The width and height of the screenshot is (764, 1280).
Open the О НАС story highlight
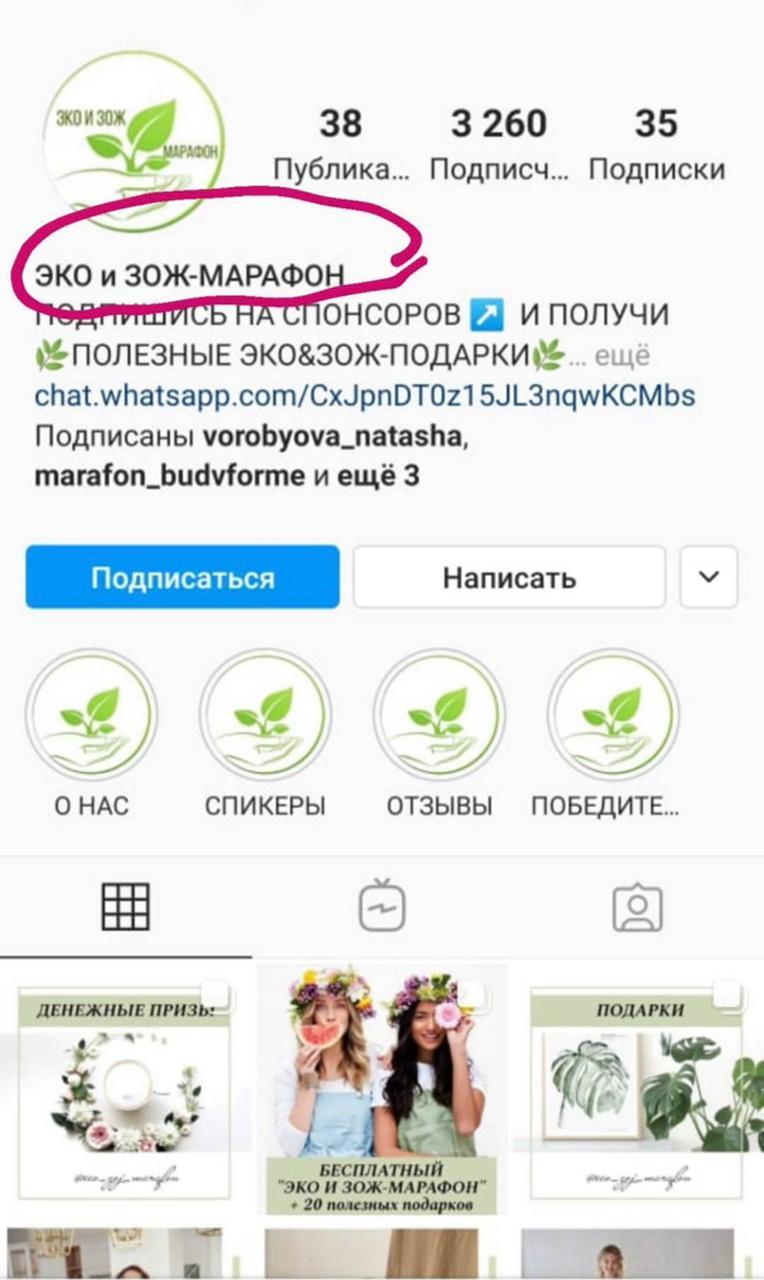[x=91, y=714]
